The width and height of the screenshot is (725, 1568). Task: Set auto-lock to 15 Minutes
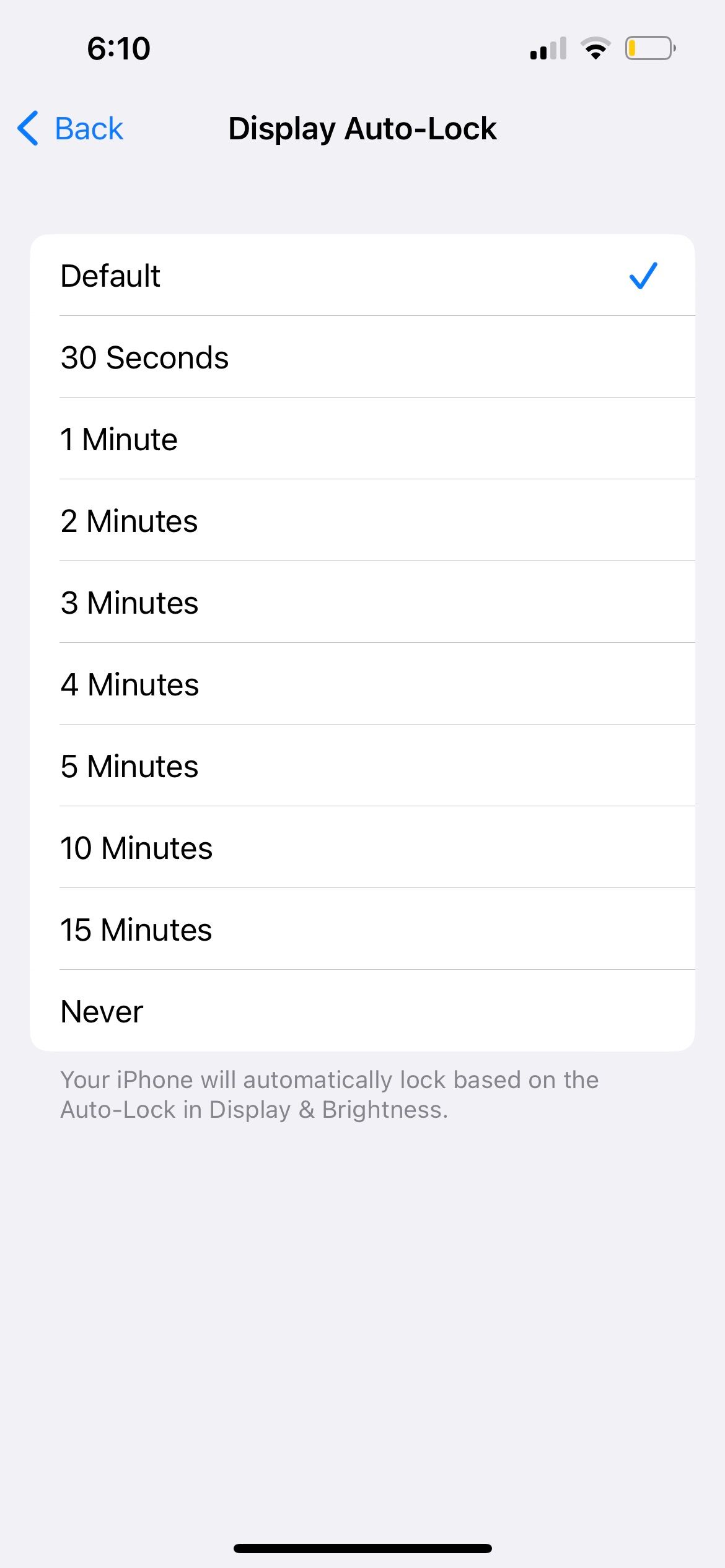pos(362,930)
